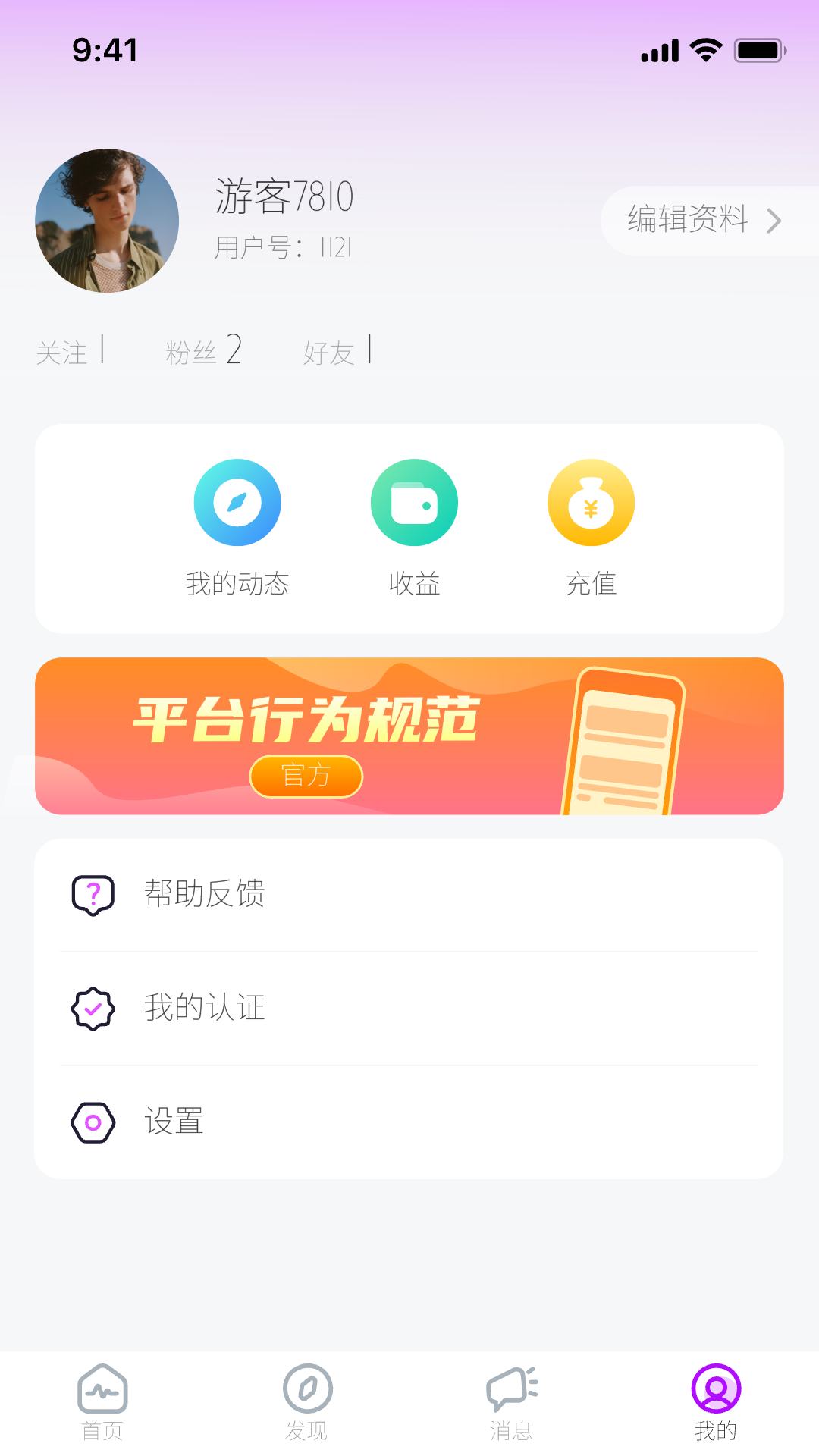819x1456 pixels.
Task: Tap the 官方 button on the banner
Action: (x=306, y=776)
